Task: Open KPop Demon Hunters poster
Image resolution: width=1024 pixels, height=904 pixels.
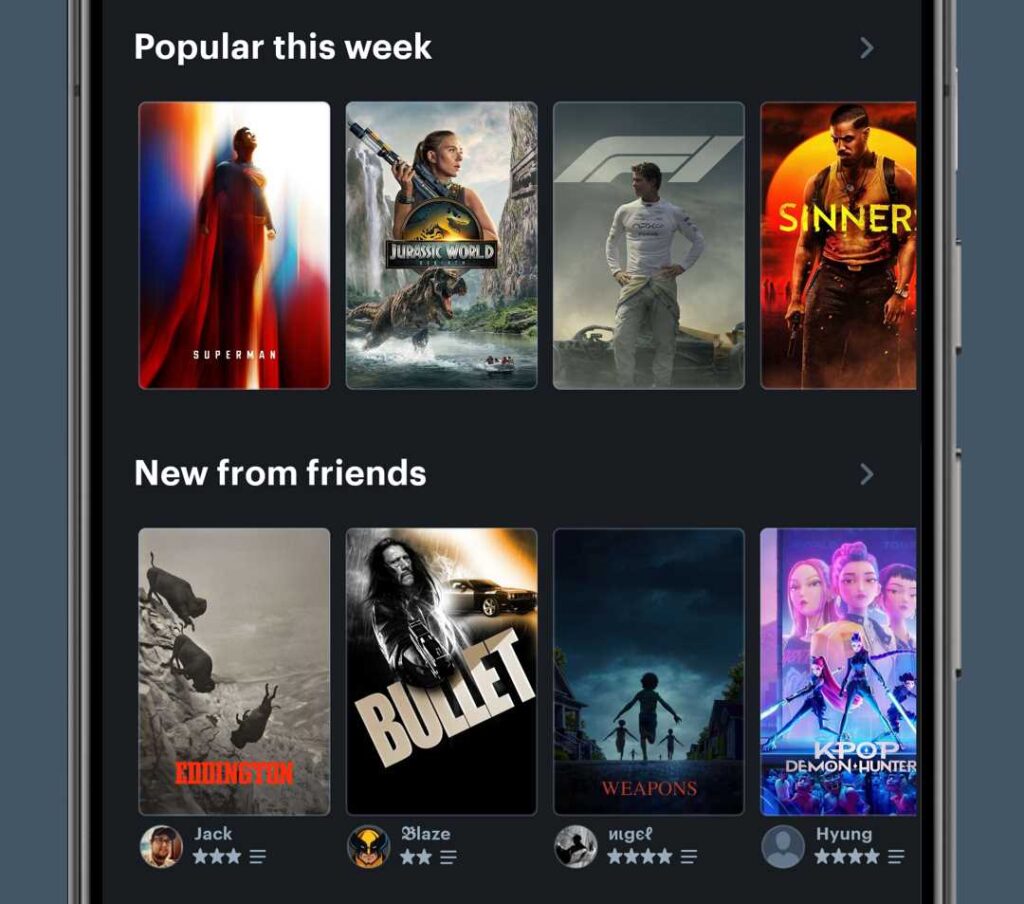Action: point(838,671)
